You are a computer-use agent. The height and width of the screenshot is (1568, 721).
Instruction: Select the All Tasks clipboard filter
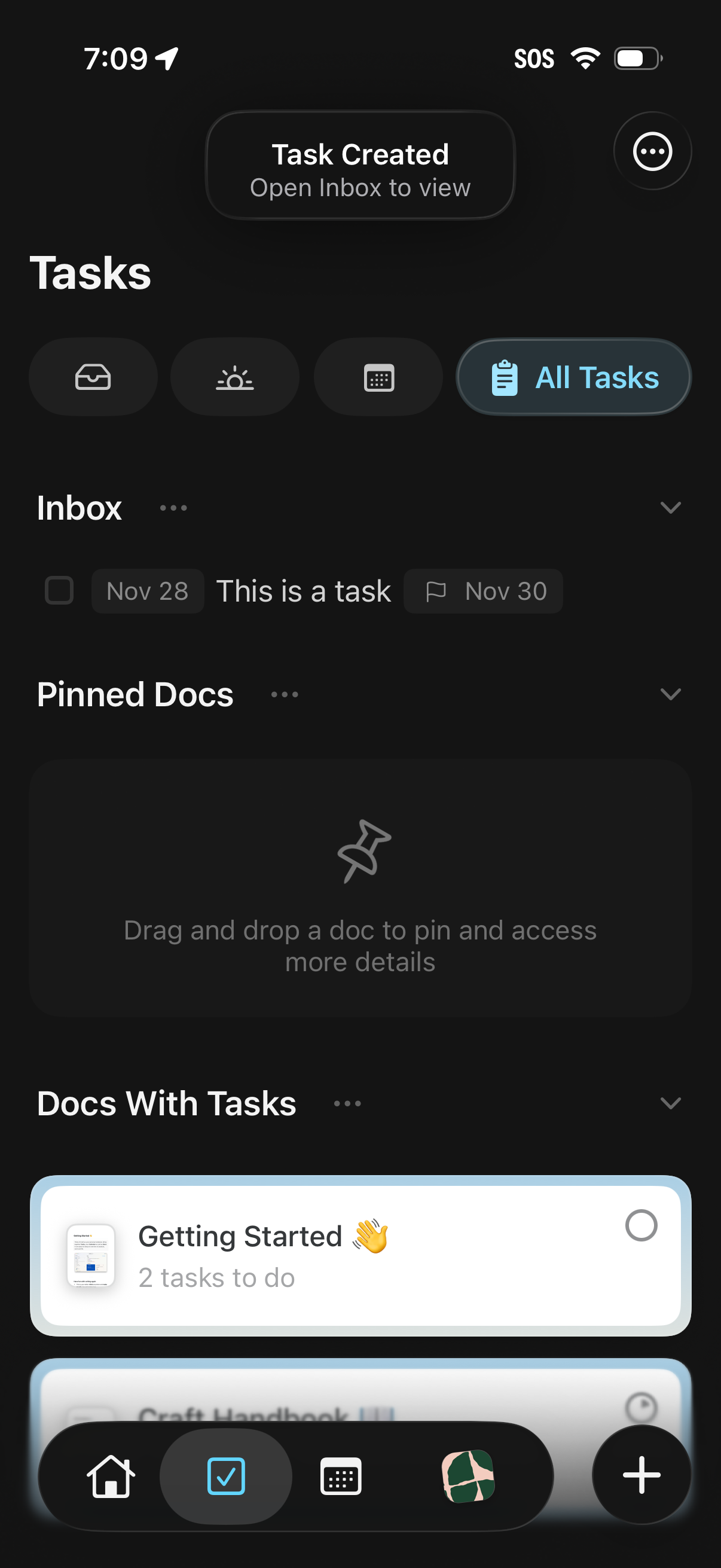(x=573, y=377)
